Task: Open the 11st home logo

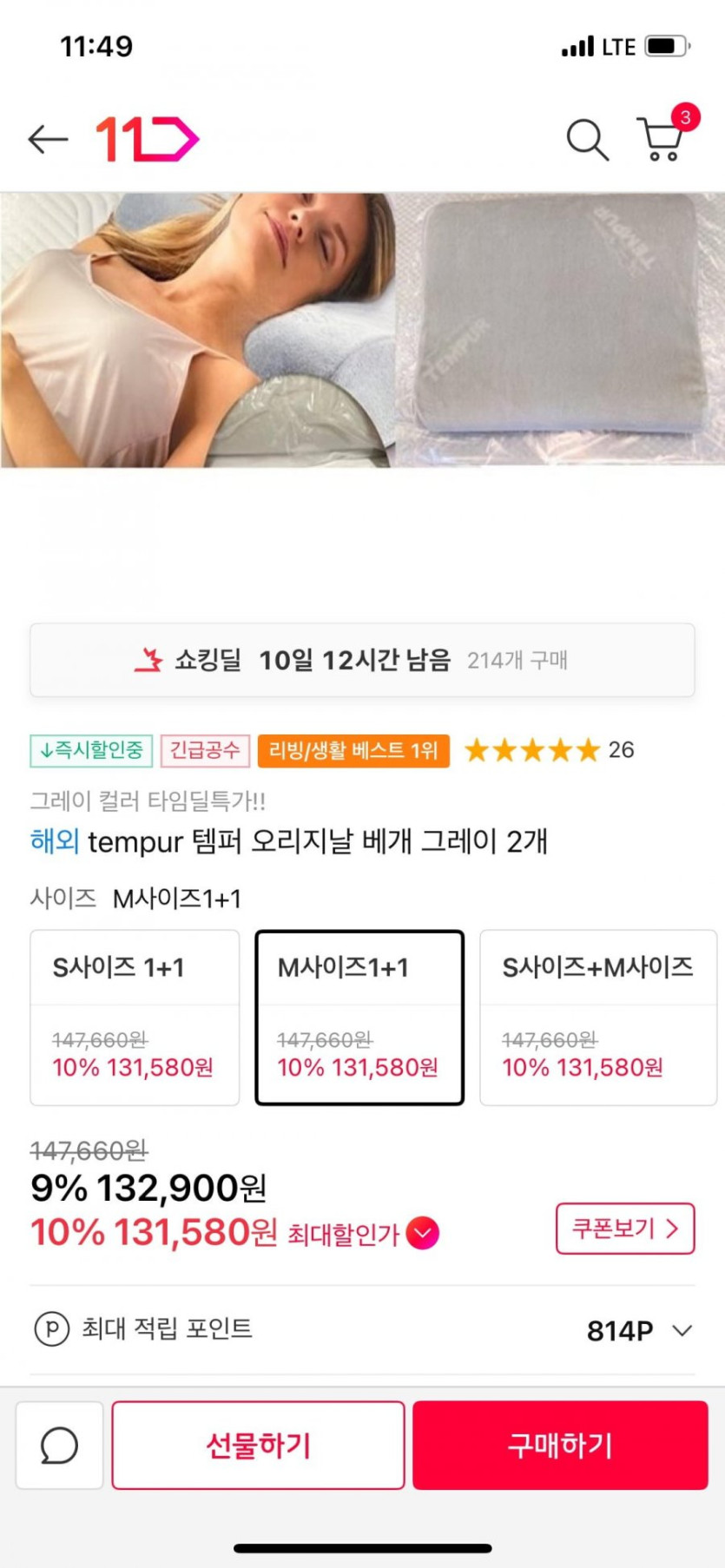Action: point(147,139)
